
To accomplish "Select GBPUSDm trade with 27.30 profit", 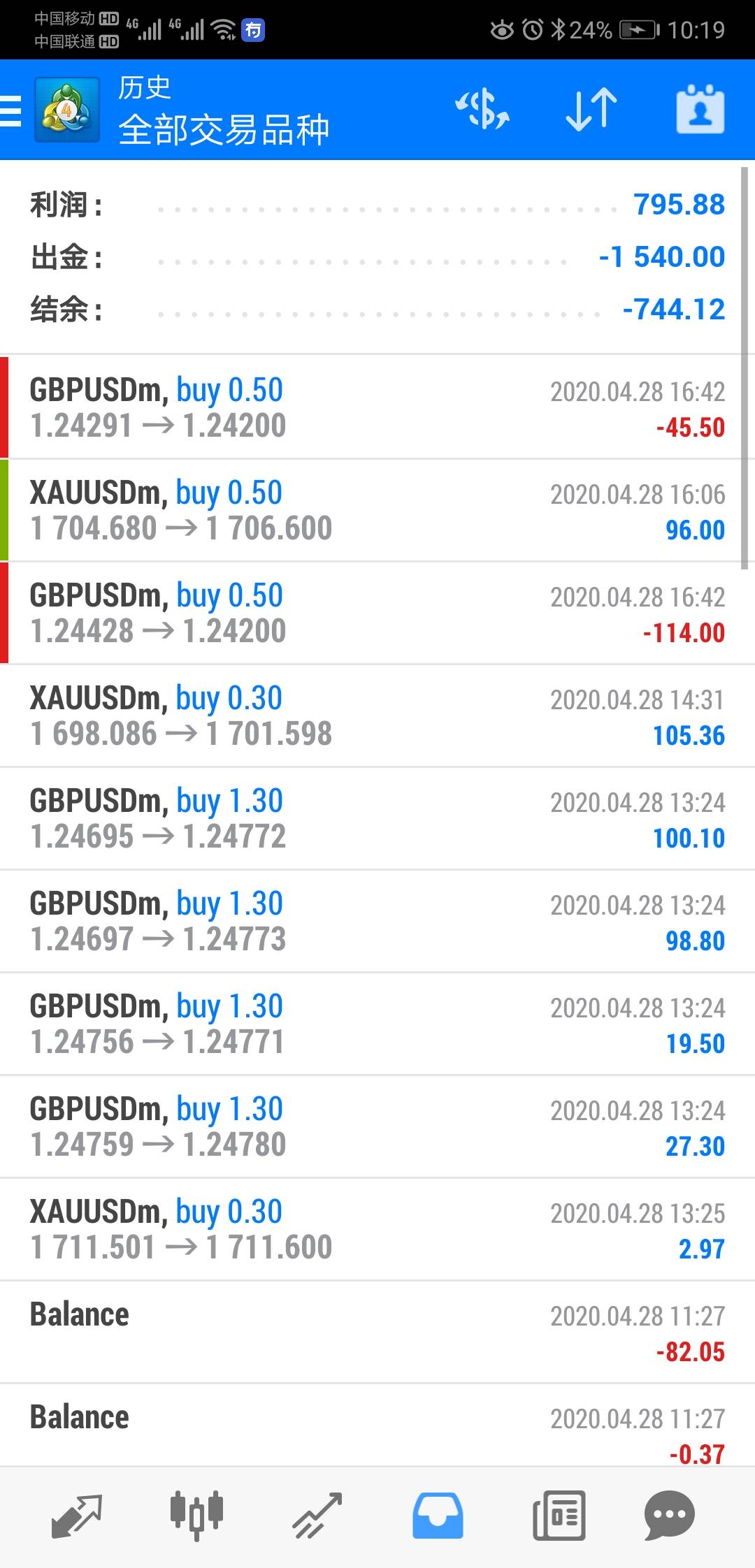I will 377,1126.
